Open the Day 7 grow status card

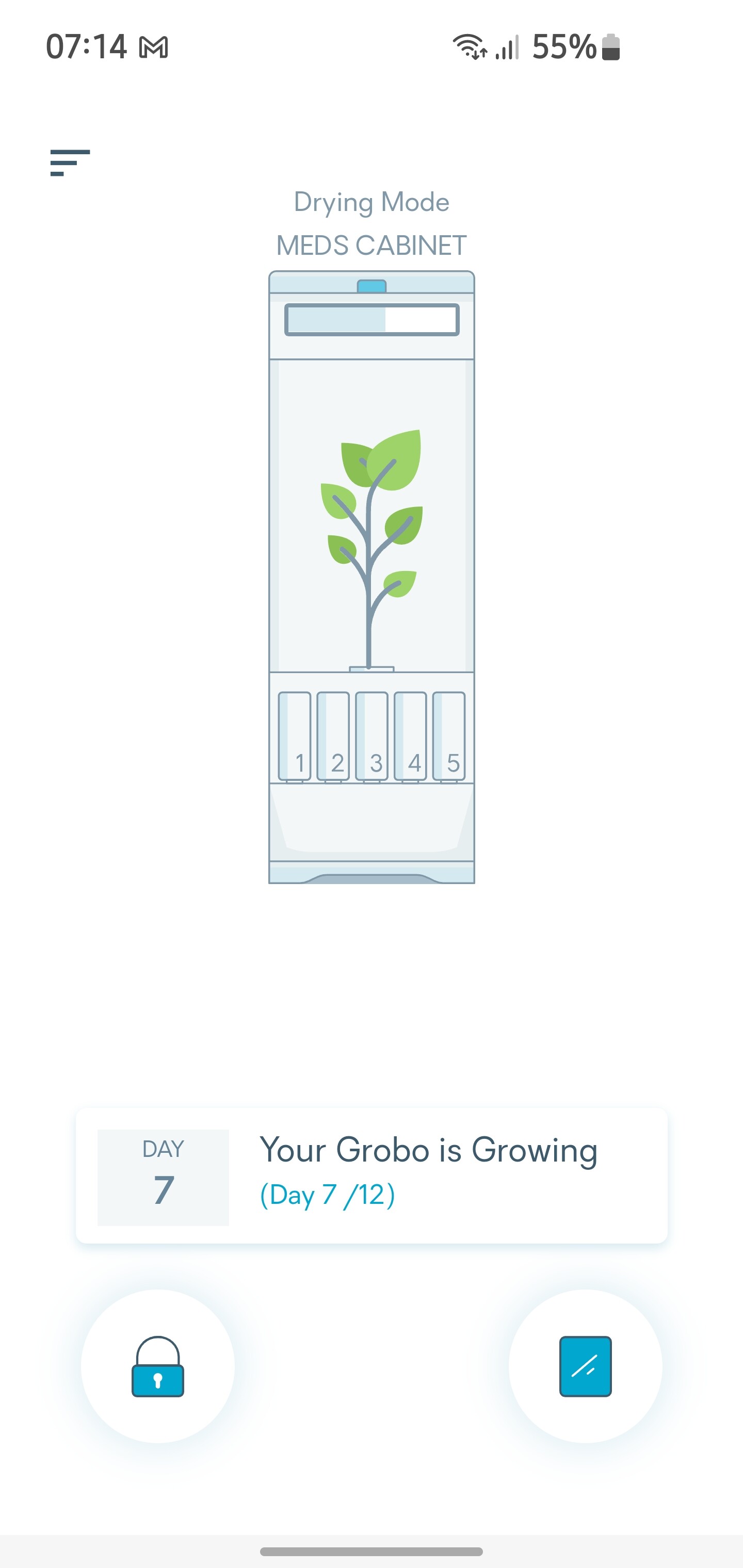tap(372, 1176)
